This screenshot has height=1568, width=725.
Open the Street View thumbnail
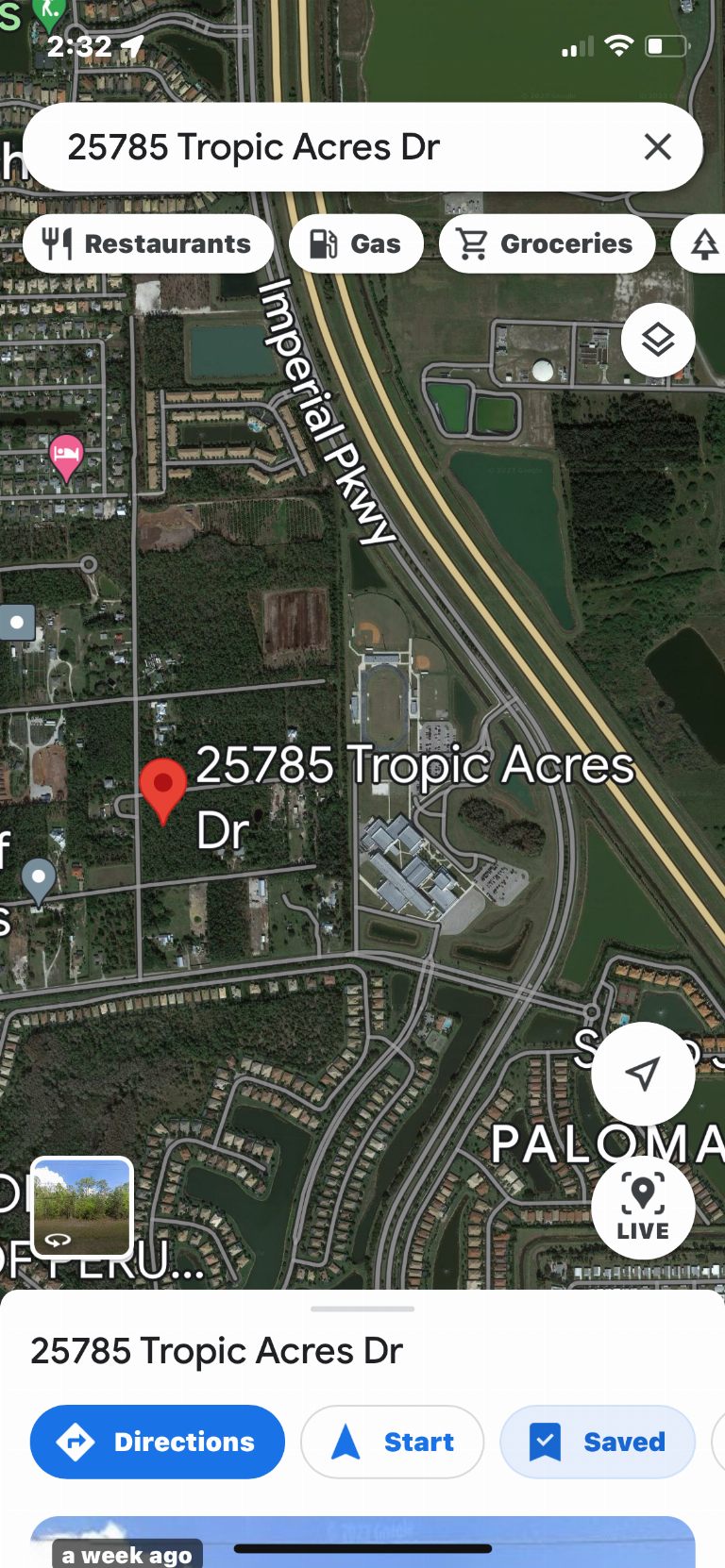pyautogui.click(x=82, y=1207)
